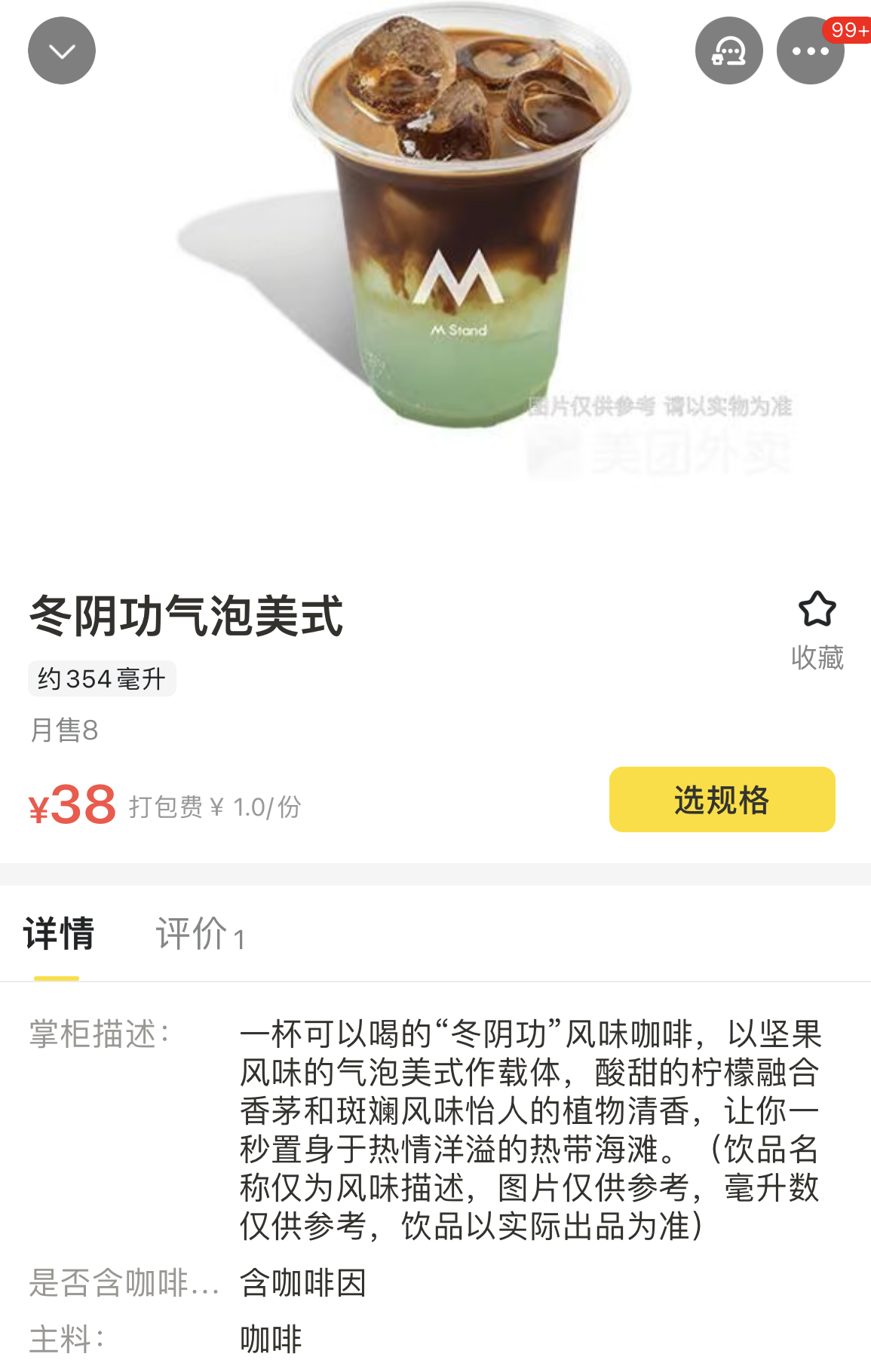View the drink product image
Image resolution: width=871 pixels, height=1372 pixels.
(460, 226)
